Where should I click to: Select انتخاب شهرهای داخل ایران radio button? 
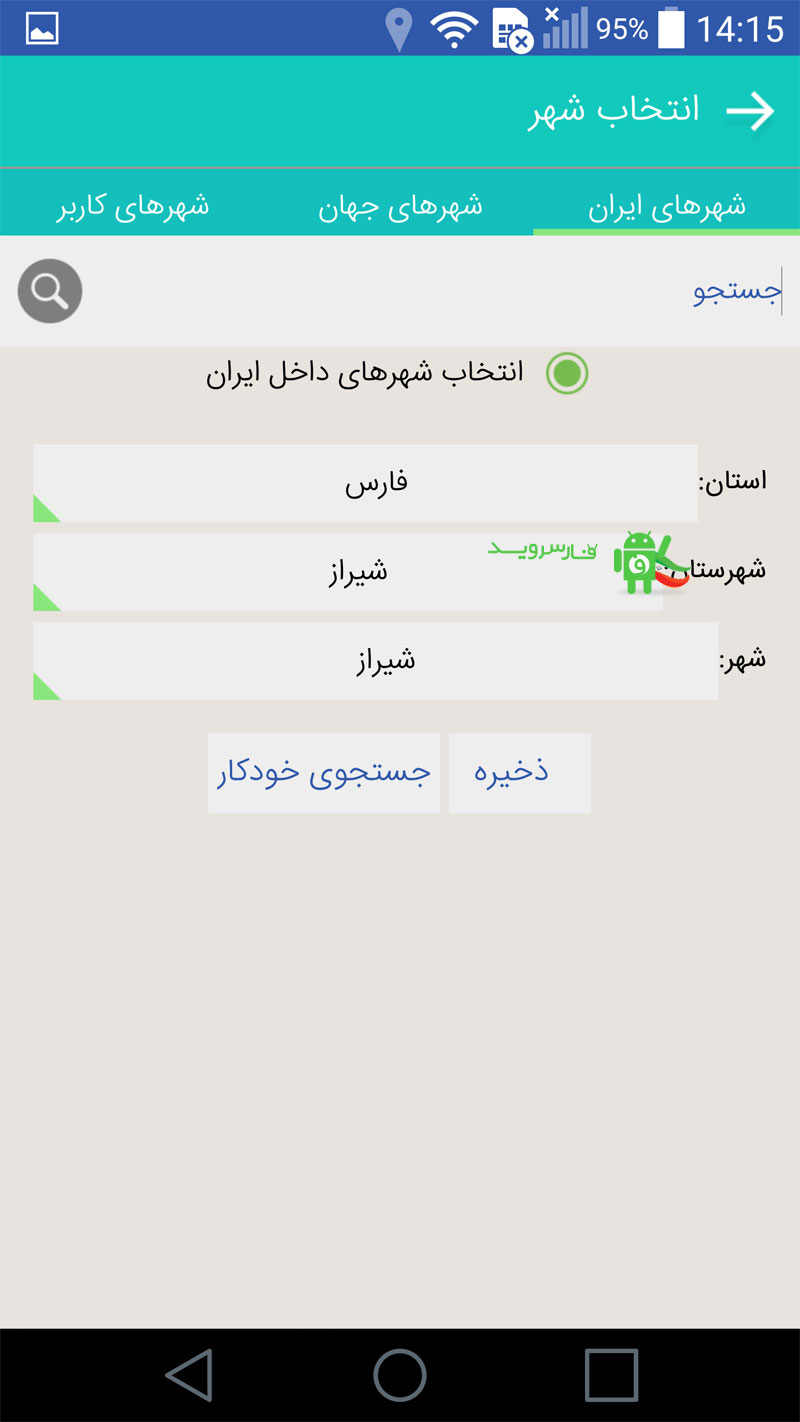click(x=567, y=374)
